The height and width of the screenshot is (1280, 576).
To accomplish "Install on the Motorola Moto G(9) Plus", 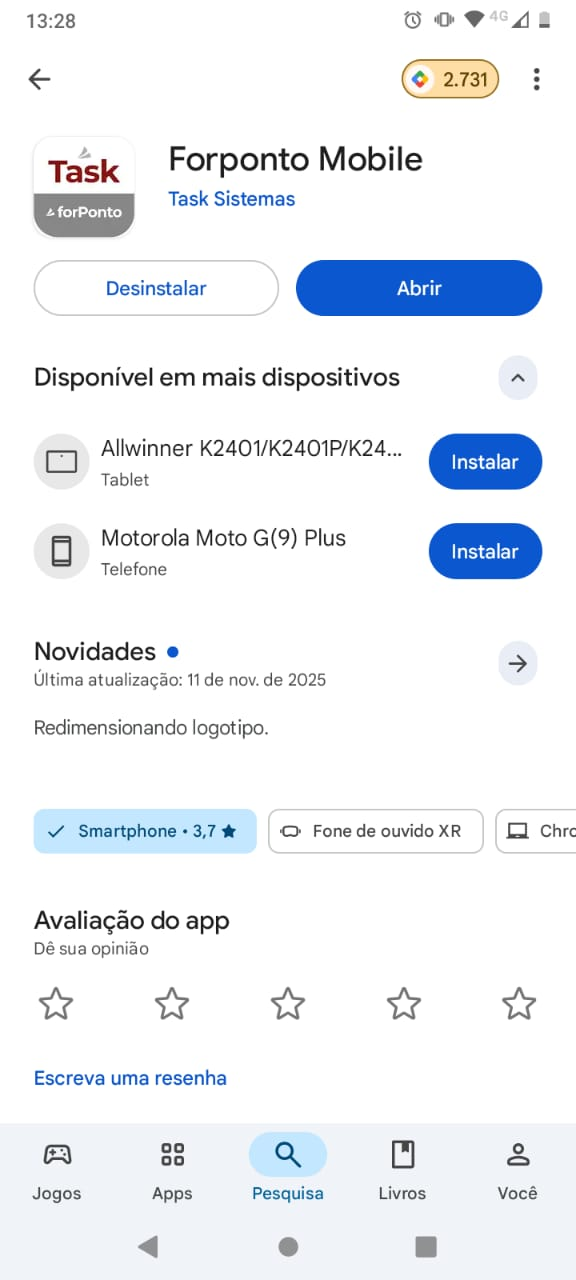I will (485, 551).
